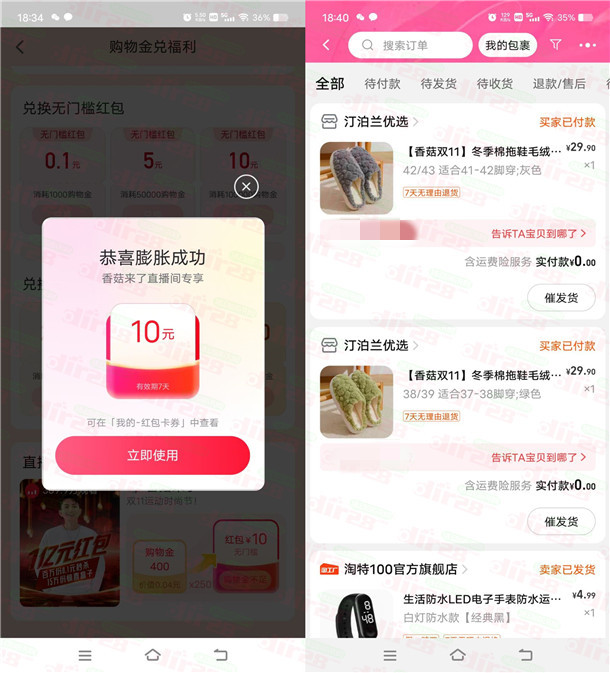Image resolution: width=610 pixels, height=673 pixels.
Task: Switch to the 待付款 tab
Action: [x=382, y=84]
